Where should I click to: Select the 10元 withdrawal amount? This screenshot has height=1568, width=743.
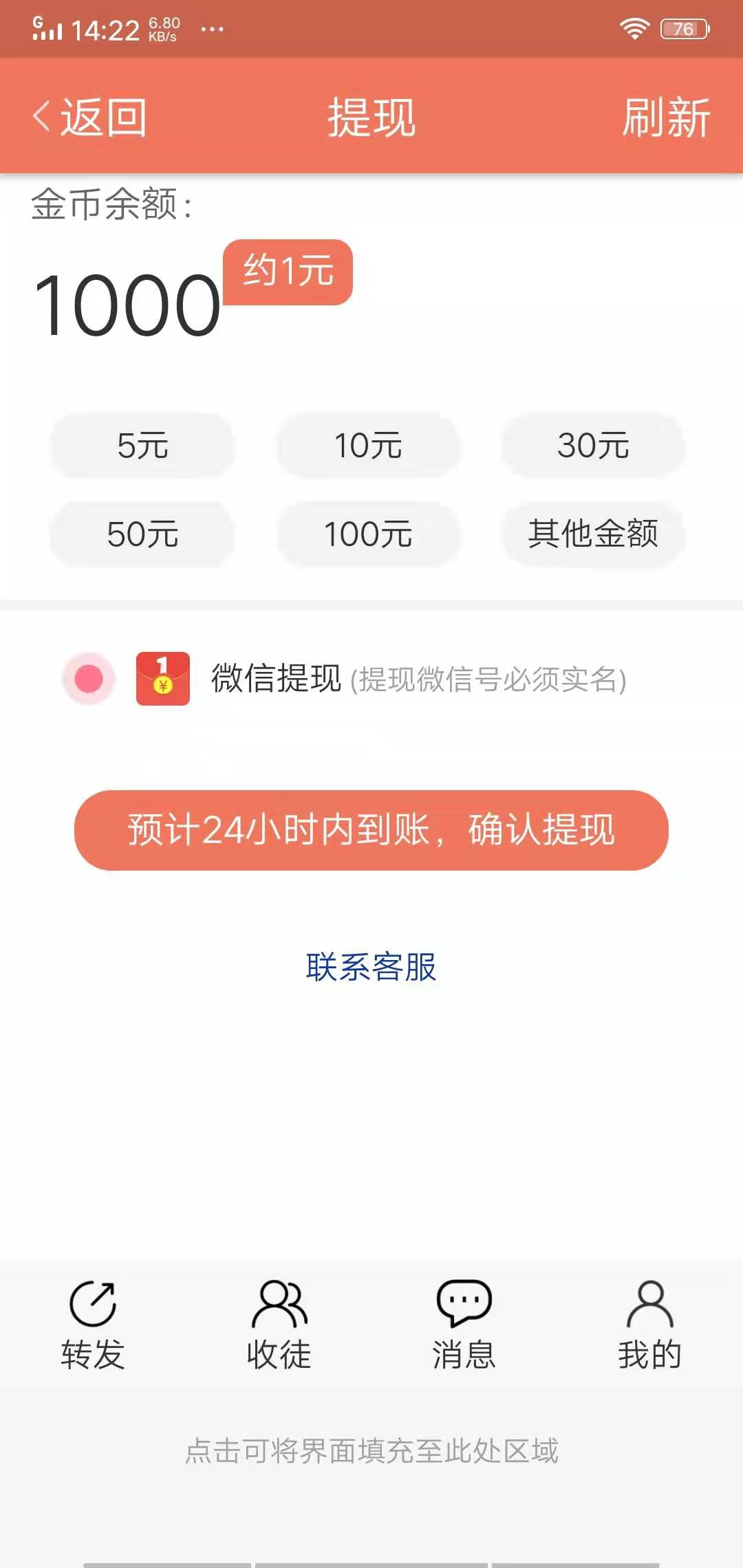click(x=369, y=447)
